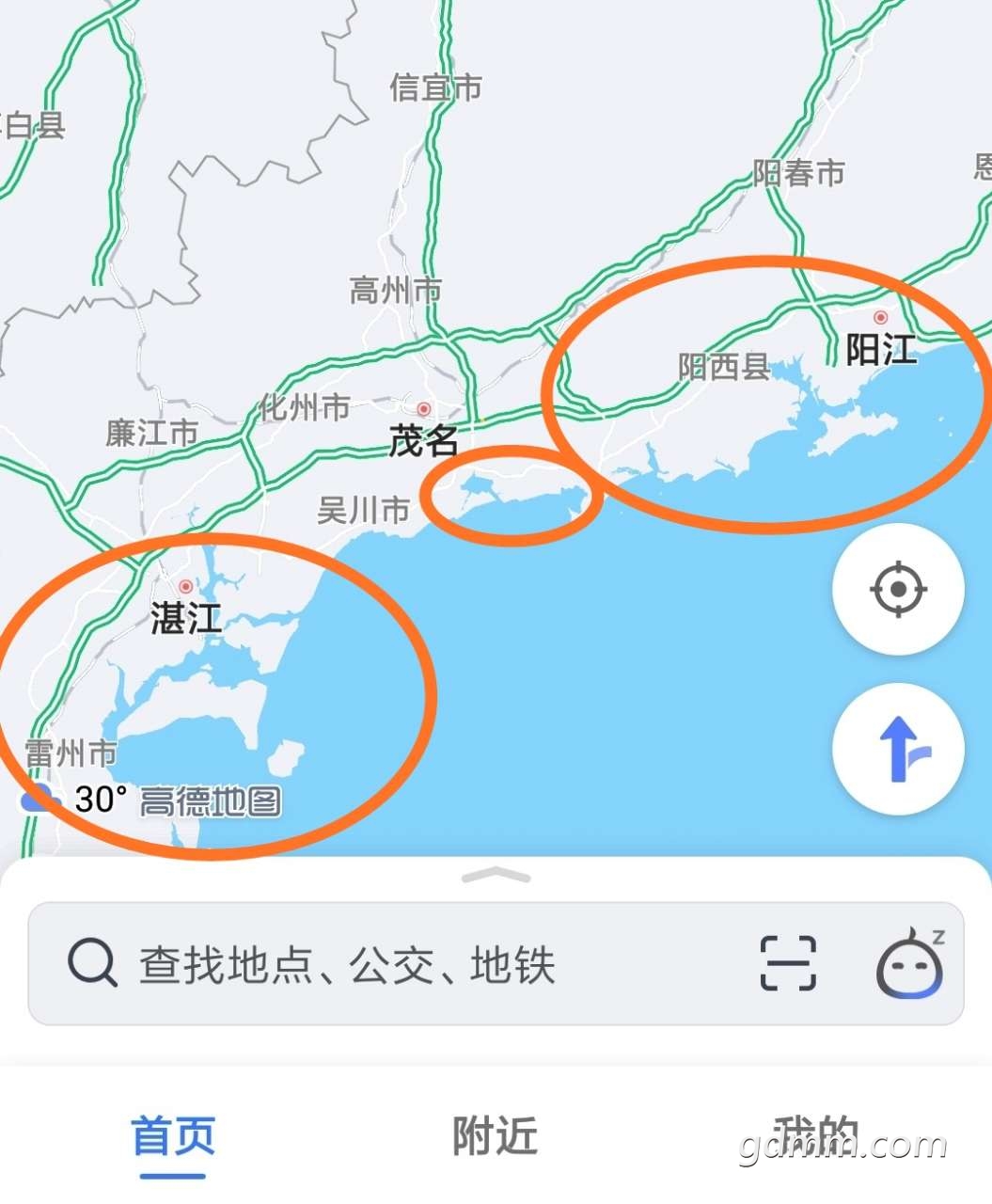Expand the bottom panel handle

click(x=496, y=877)
